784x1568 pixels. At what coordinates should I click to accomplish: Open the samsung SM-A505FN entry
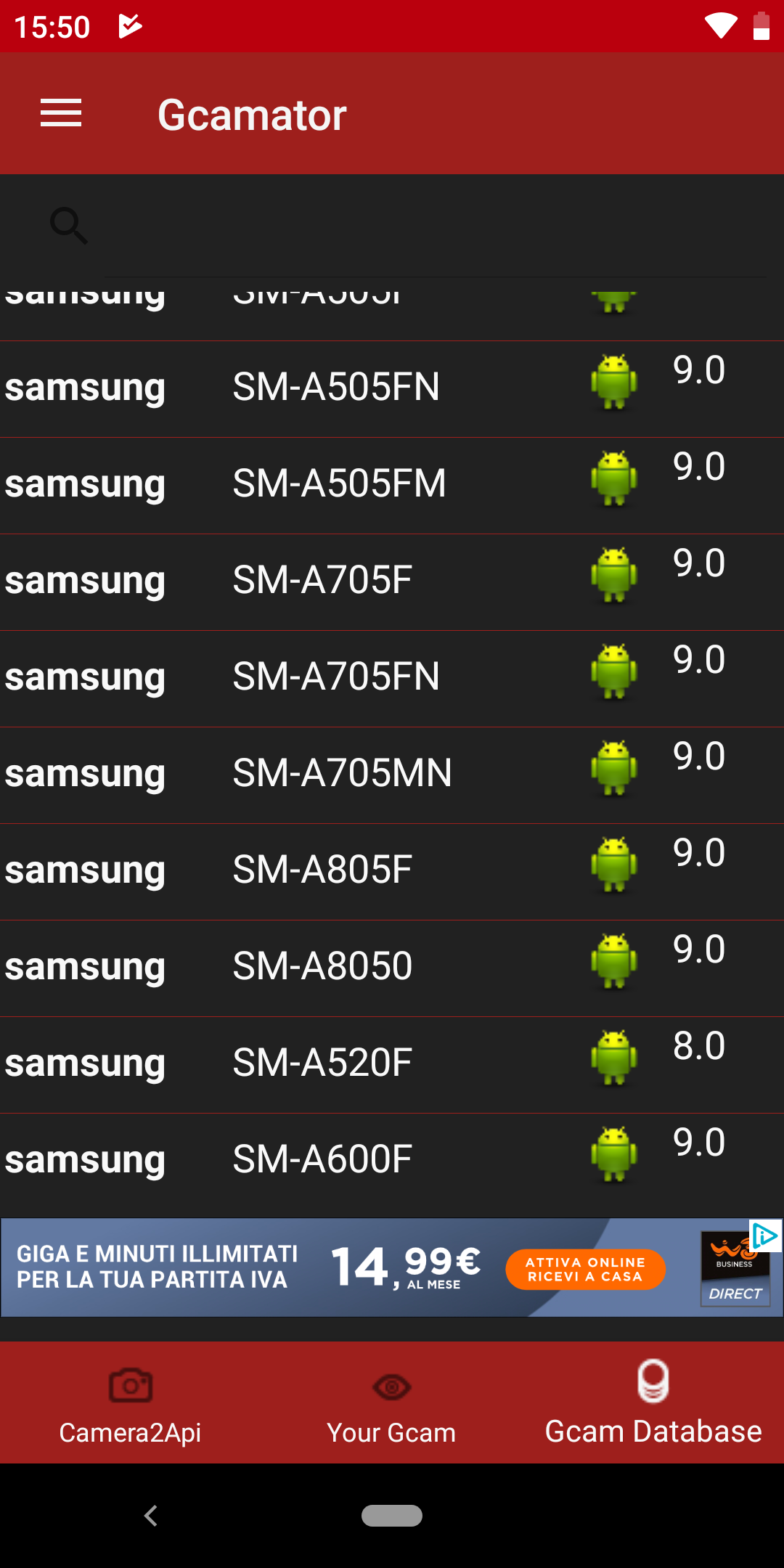pos(392,389)
